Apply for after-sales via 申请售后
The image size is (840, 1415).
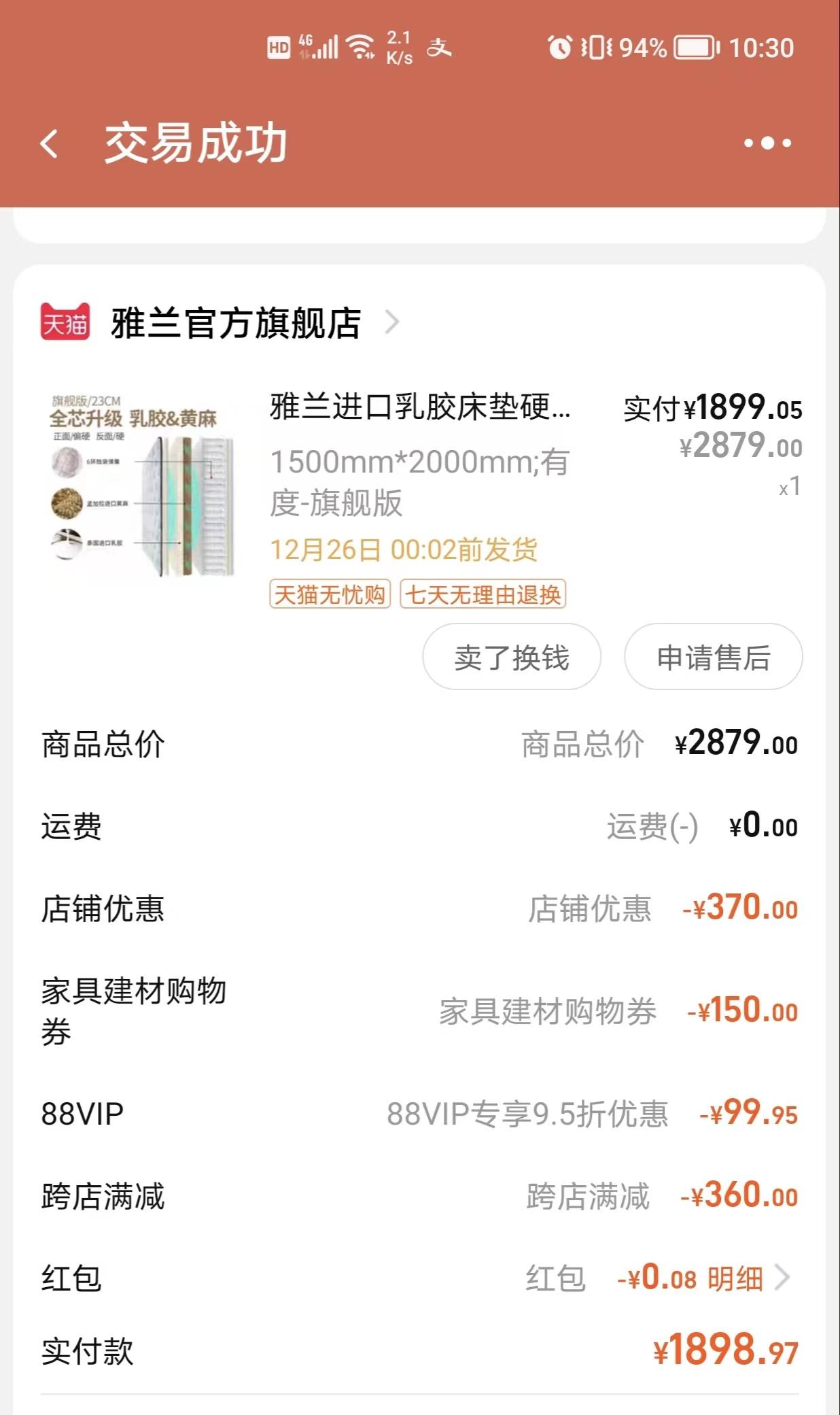[x=713, y=657]
